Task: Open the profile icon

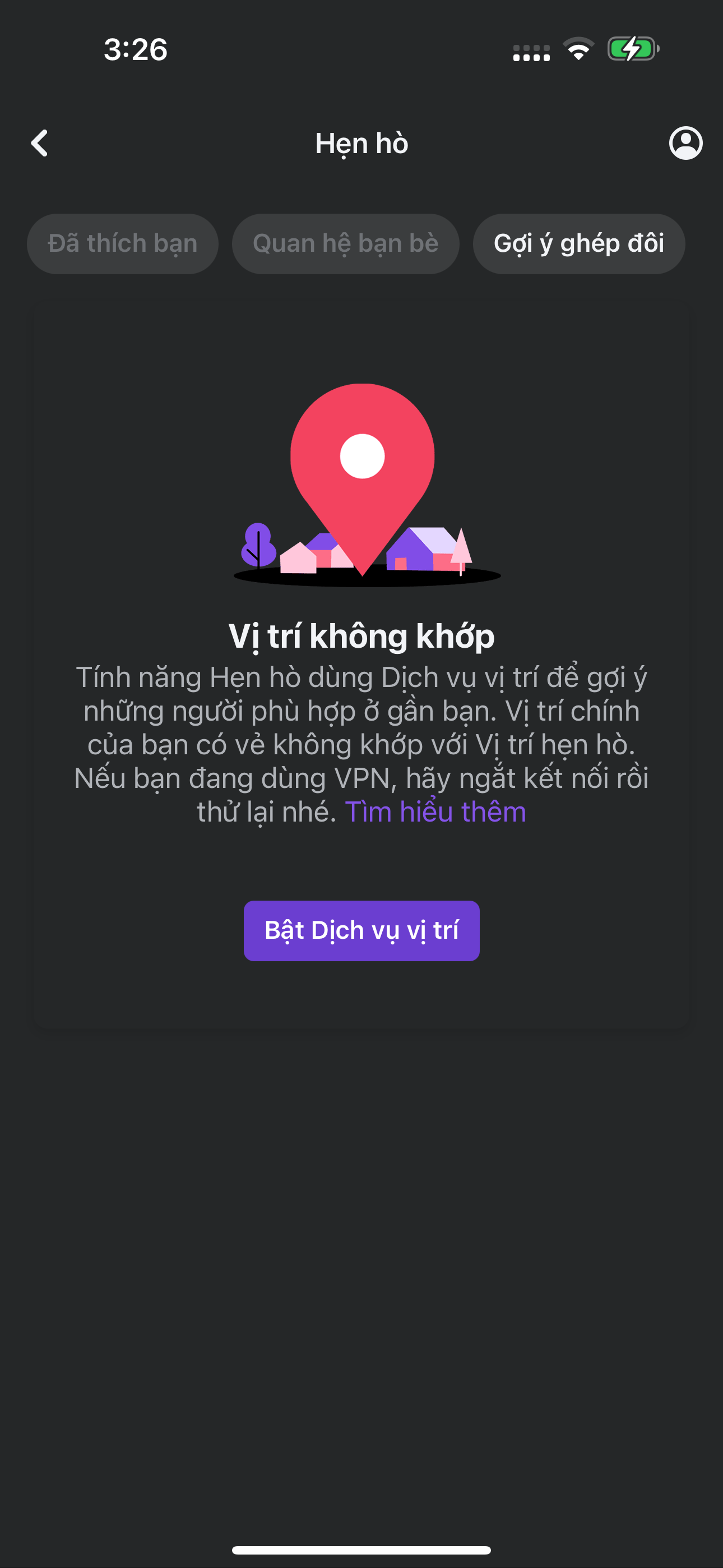Action: [685, 144]
